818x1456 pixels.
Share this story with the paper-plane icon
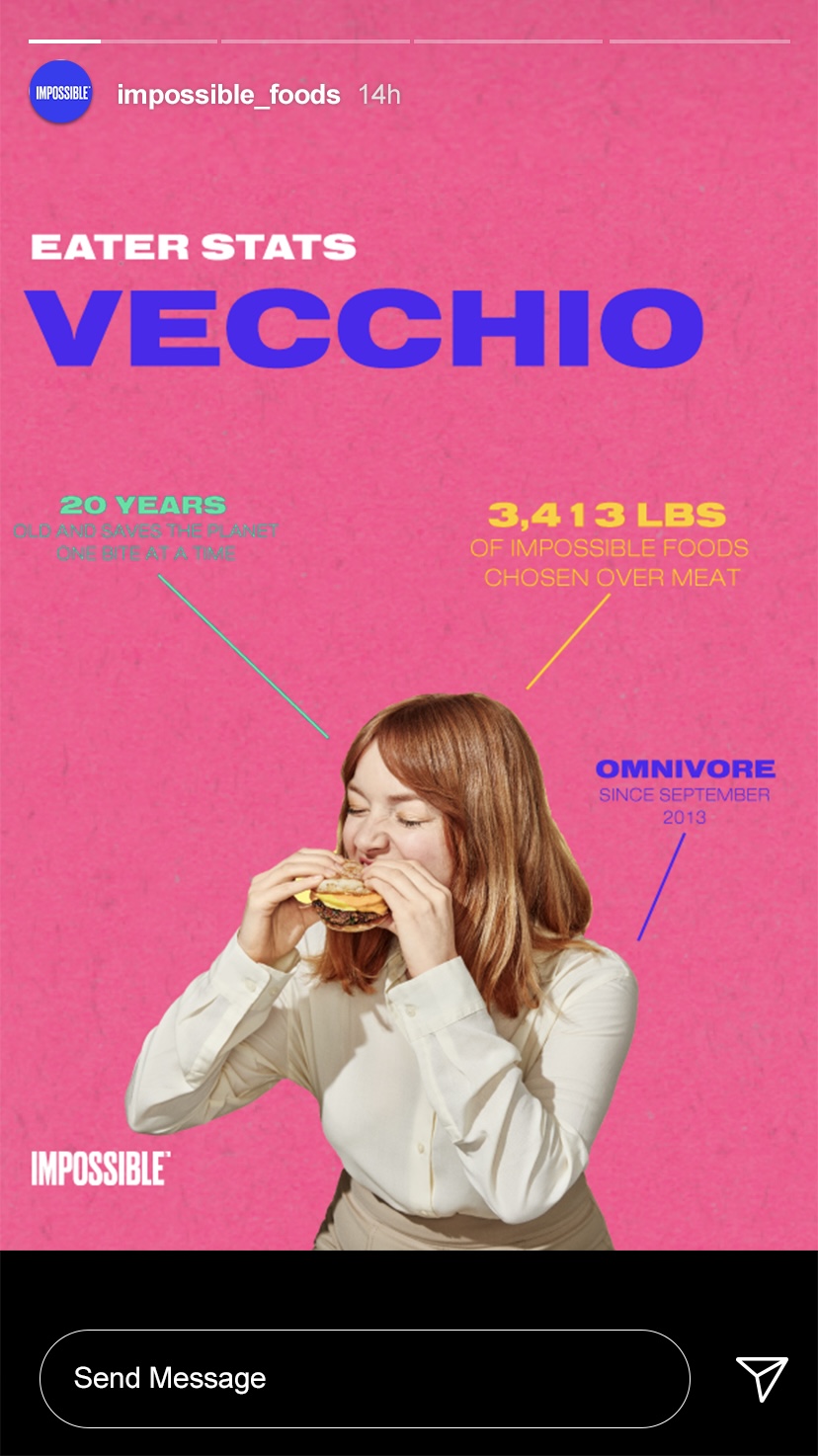click(x=762, y=1378)
